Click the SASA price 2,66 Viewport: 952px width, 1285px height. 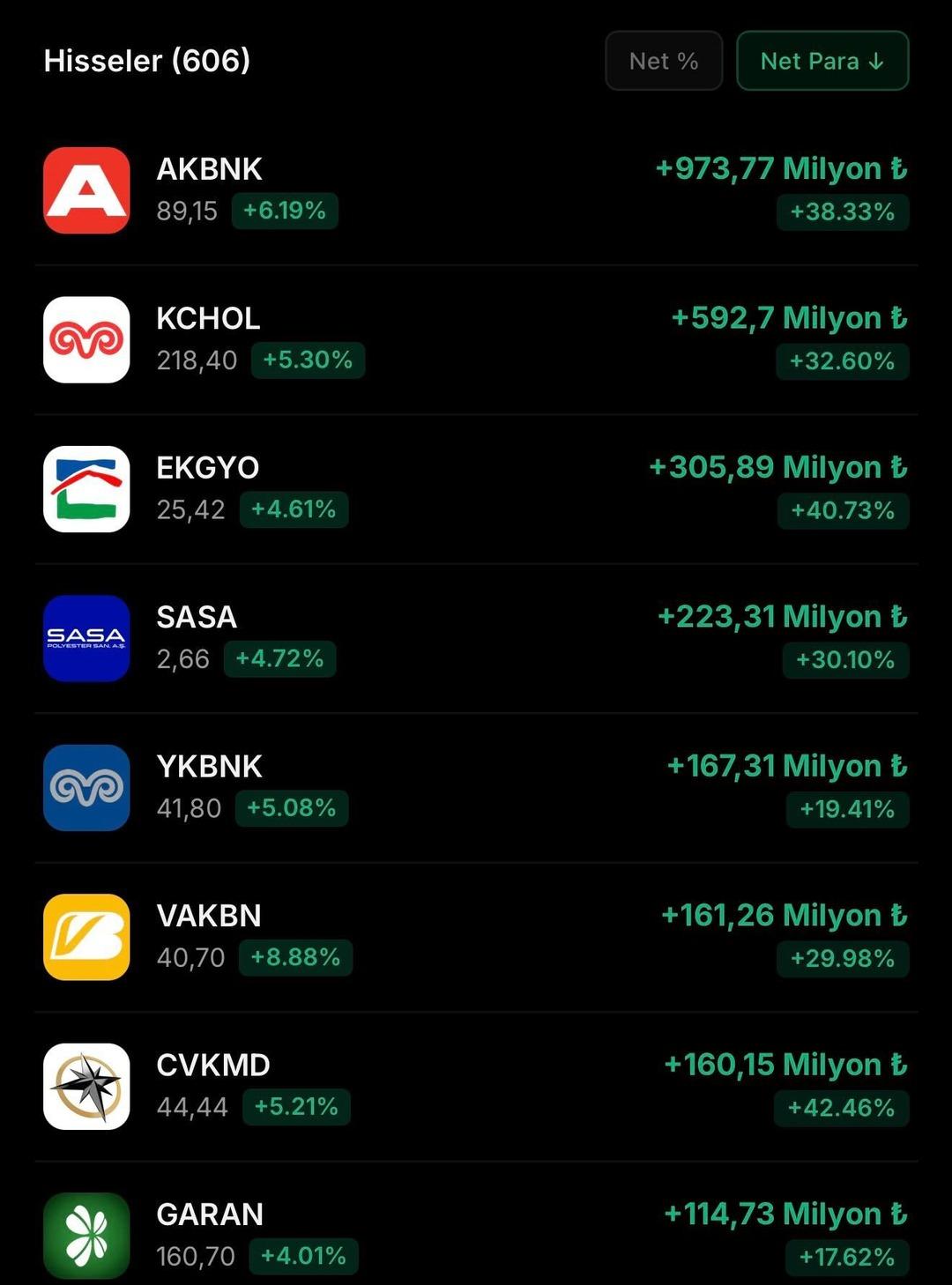pos(182,658)
